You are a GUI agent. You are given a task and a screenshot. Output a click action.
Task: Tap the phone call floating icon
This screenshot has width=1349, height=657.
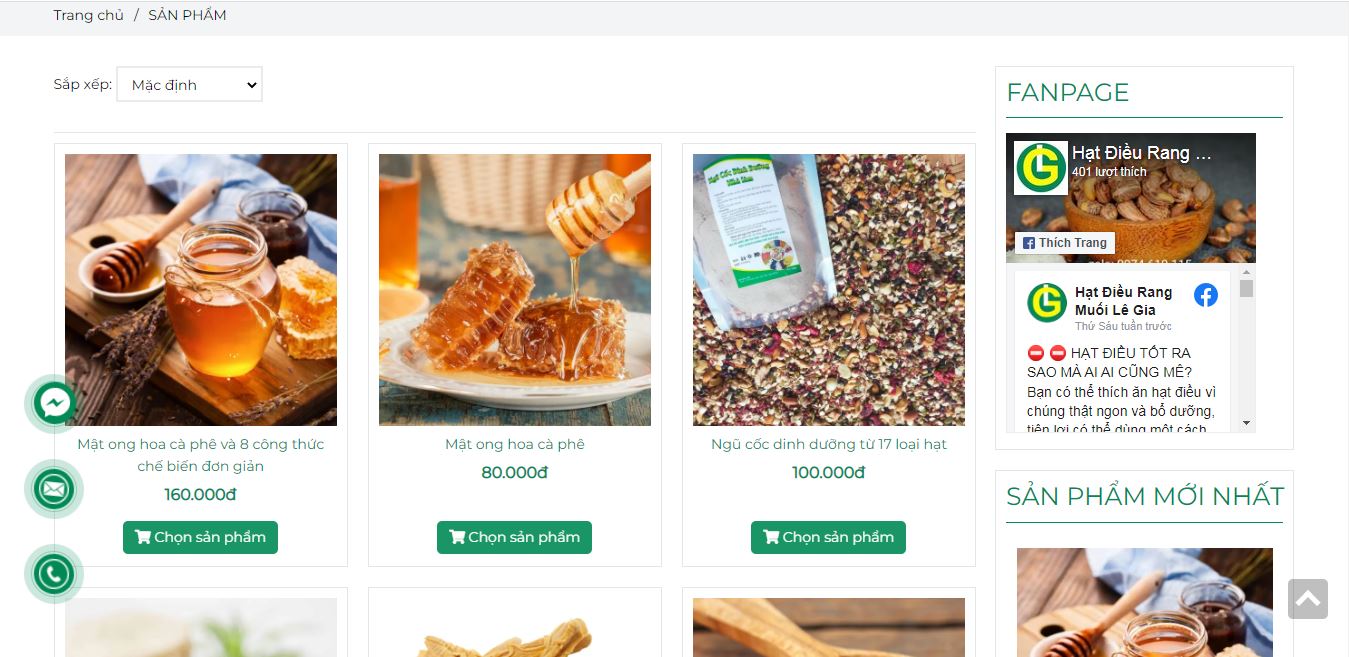point(54,574)
